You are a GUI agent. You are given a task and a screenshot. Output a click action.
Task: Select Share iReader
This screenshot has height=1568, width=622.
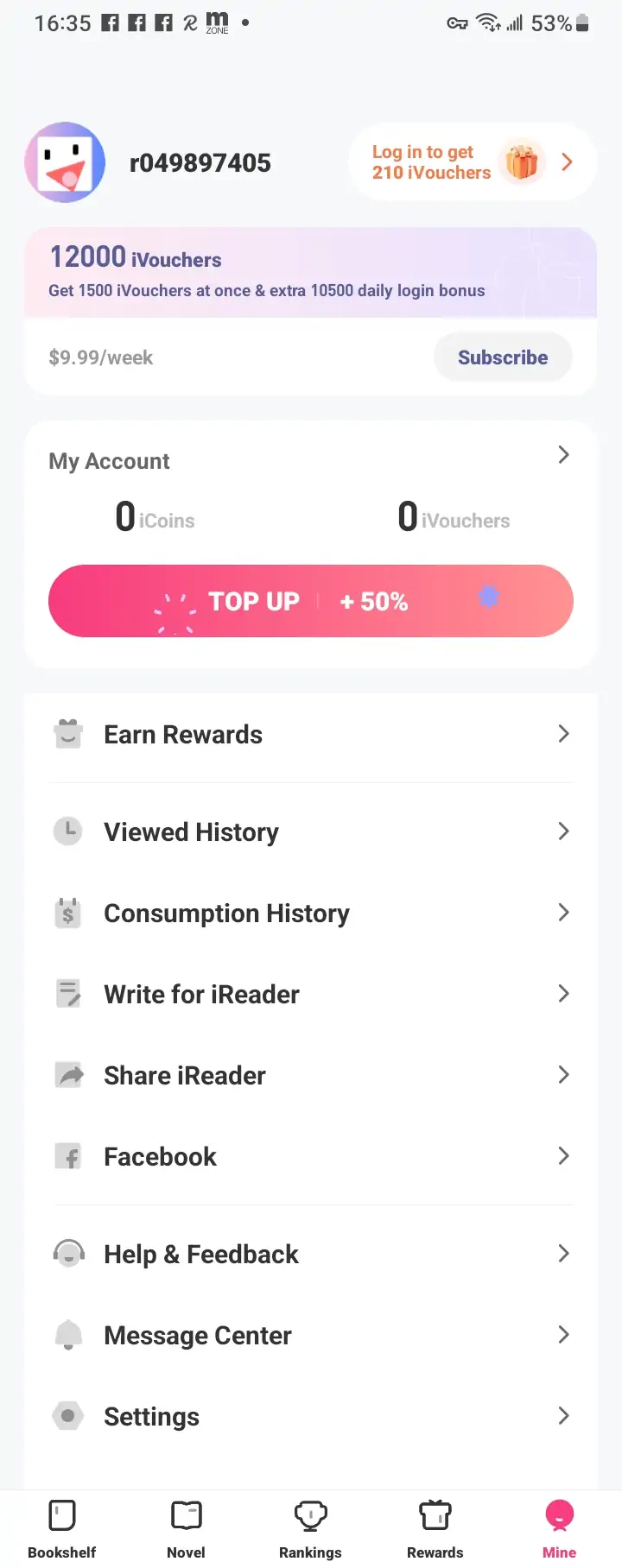coord(310,1075)
